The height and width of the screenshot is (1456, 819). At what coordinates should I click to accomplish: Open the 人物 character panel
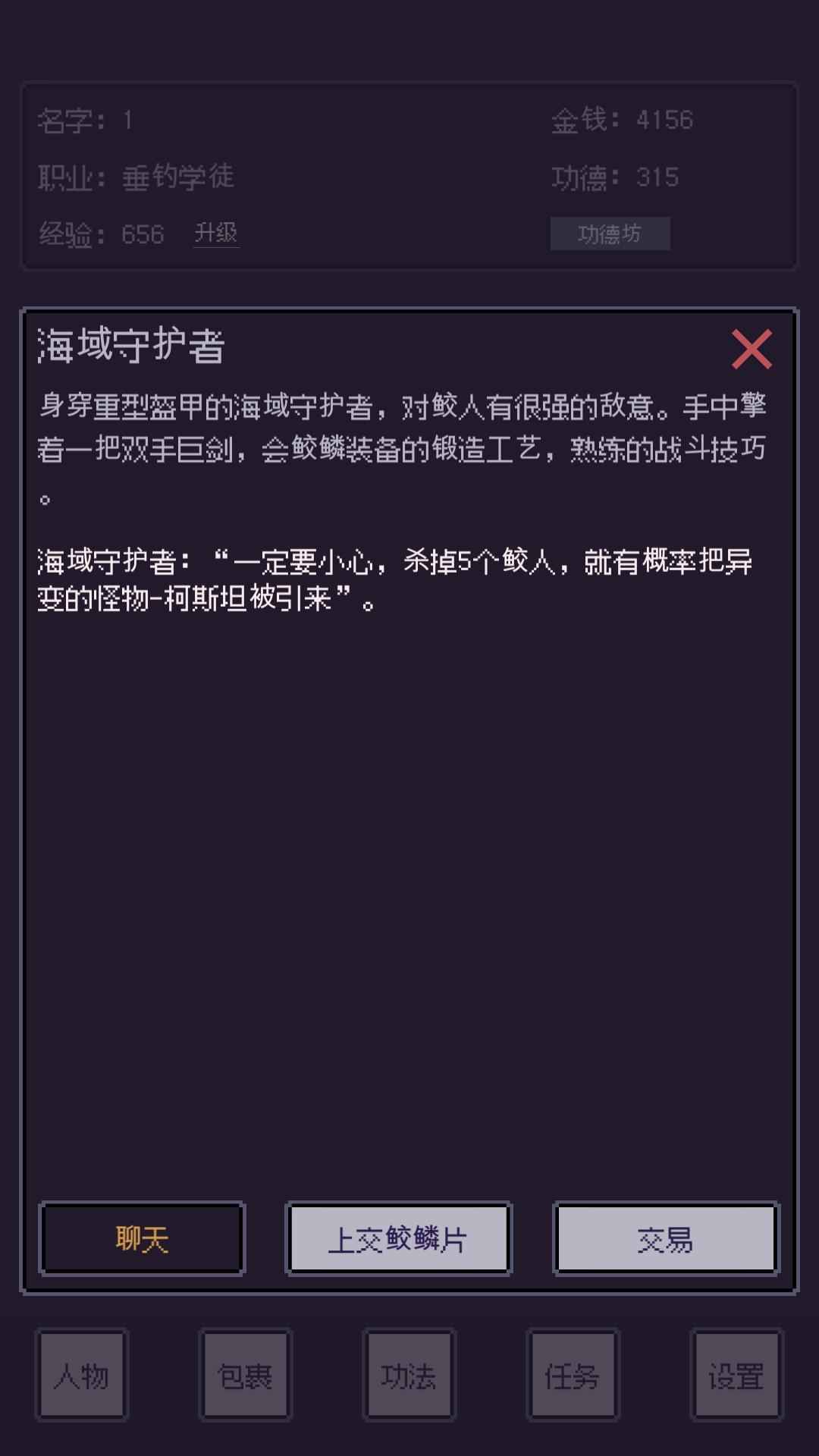tap(81, 1375)
